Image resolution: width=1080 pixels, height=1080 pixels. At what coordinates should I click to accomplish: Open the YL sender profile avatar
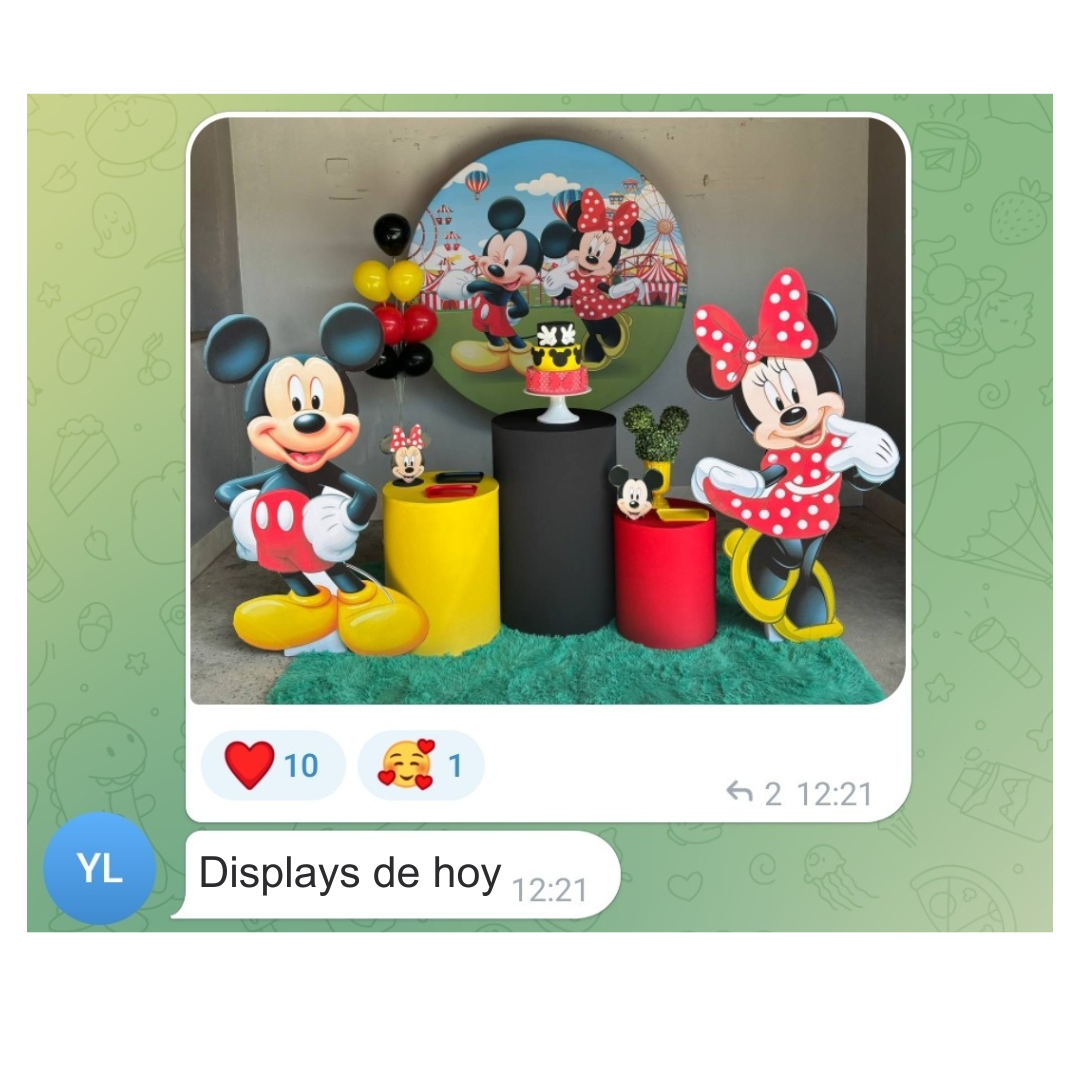click(99, 868)
